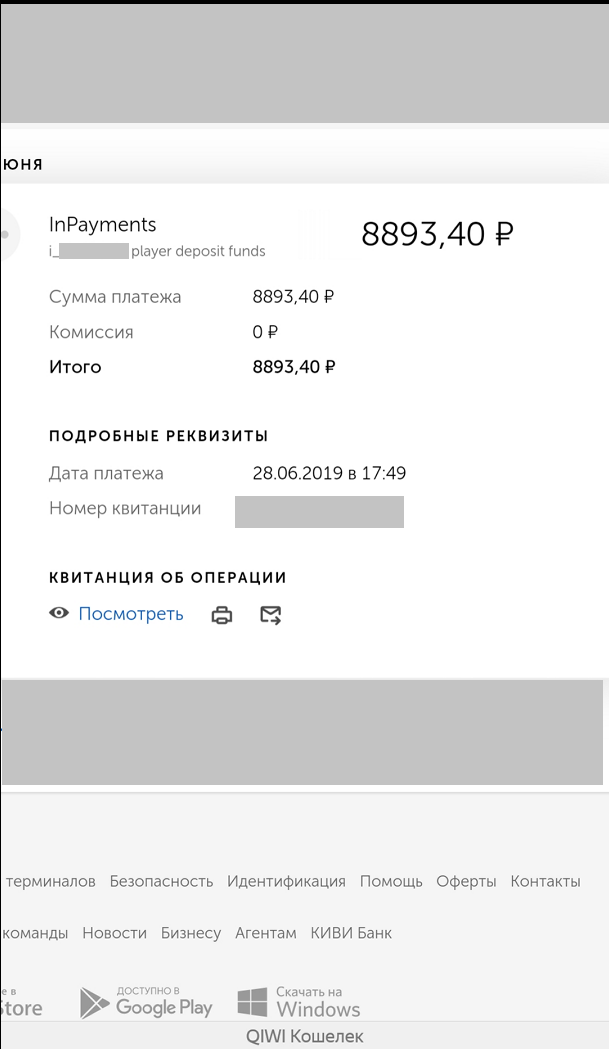Open the Новости footer link
The image size is (609, 1049).
(114, 933)
